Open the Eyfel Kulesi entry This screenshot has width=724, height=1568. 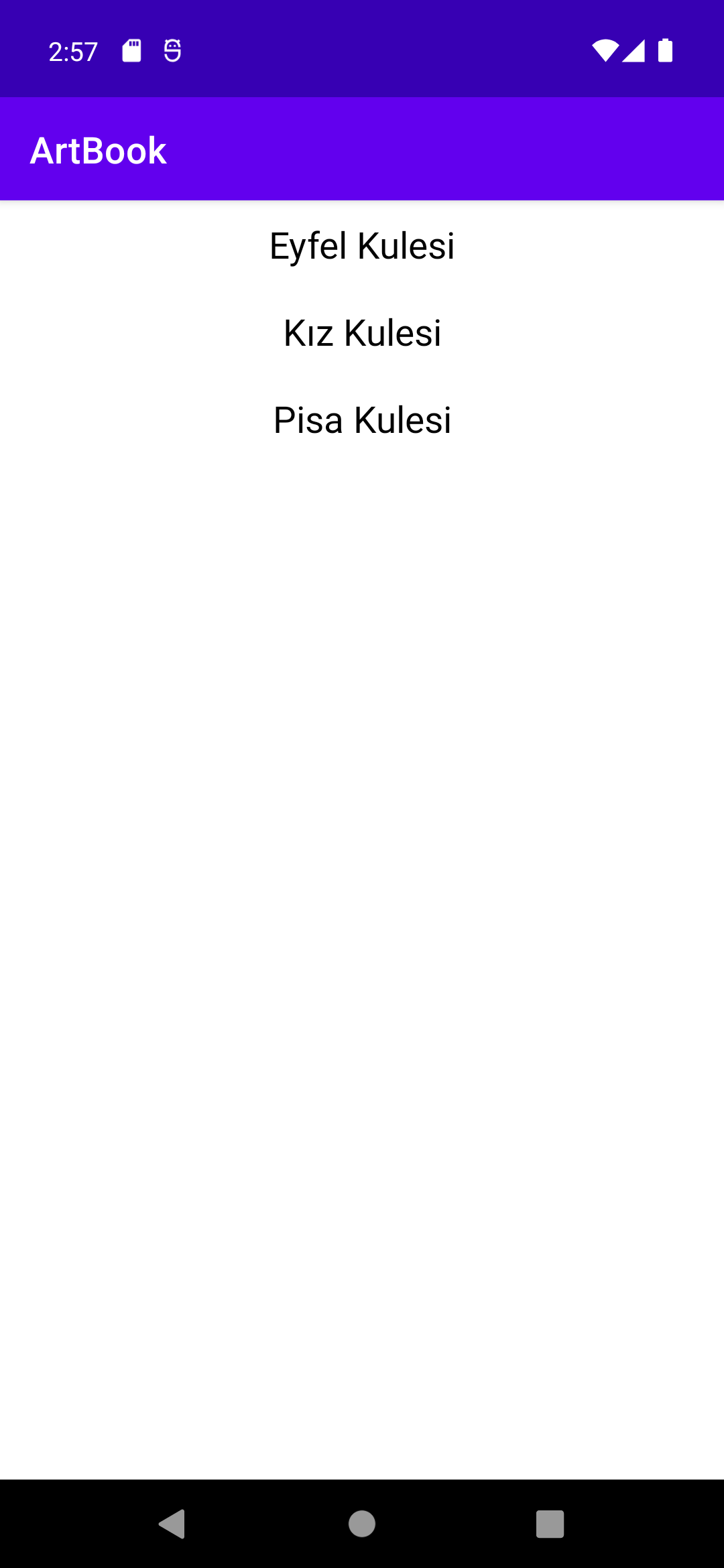[362, 245]
